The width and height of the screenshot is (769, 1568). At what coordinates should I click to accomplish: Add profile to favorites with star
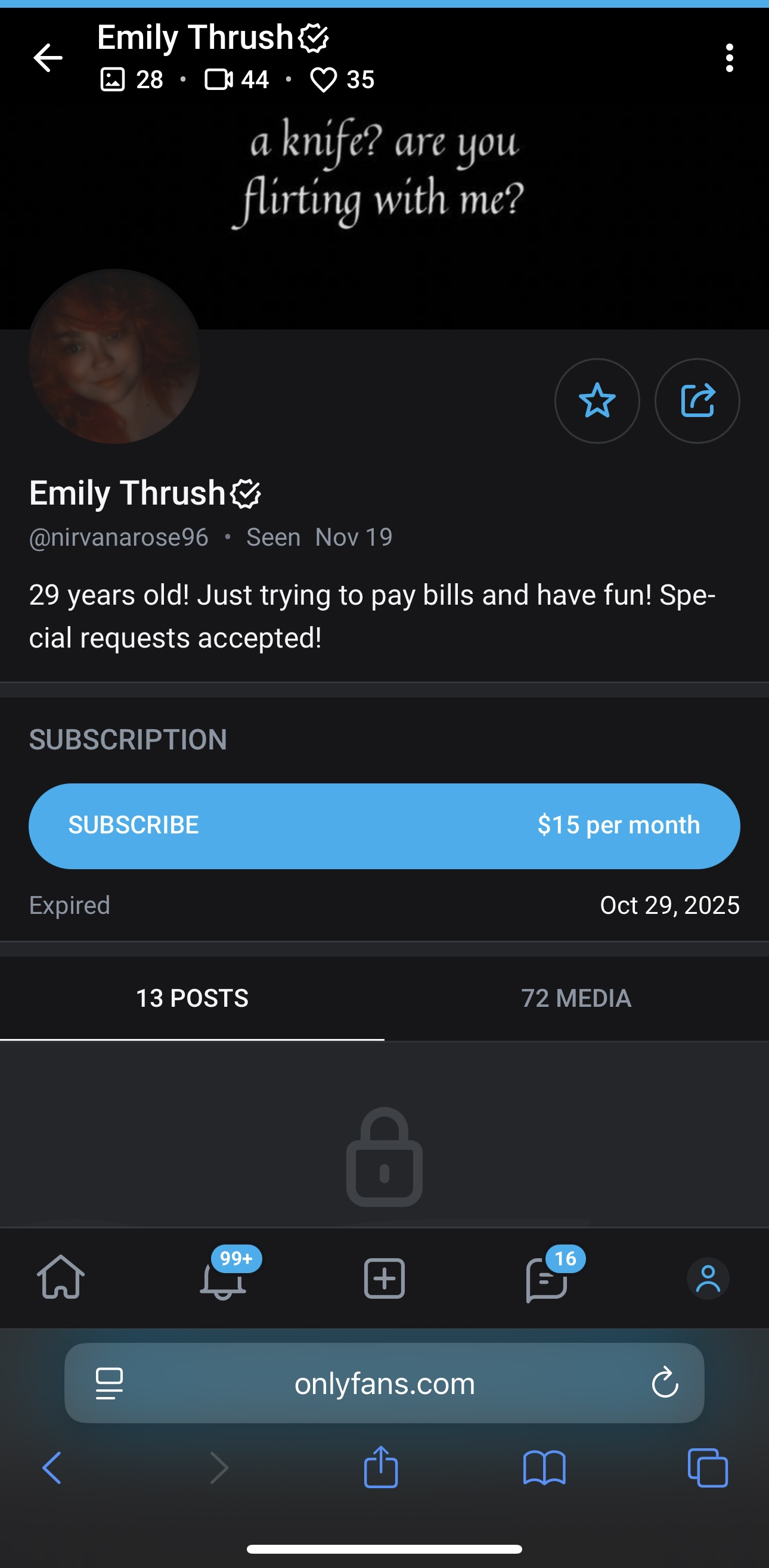coord(597,400)
